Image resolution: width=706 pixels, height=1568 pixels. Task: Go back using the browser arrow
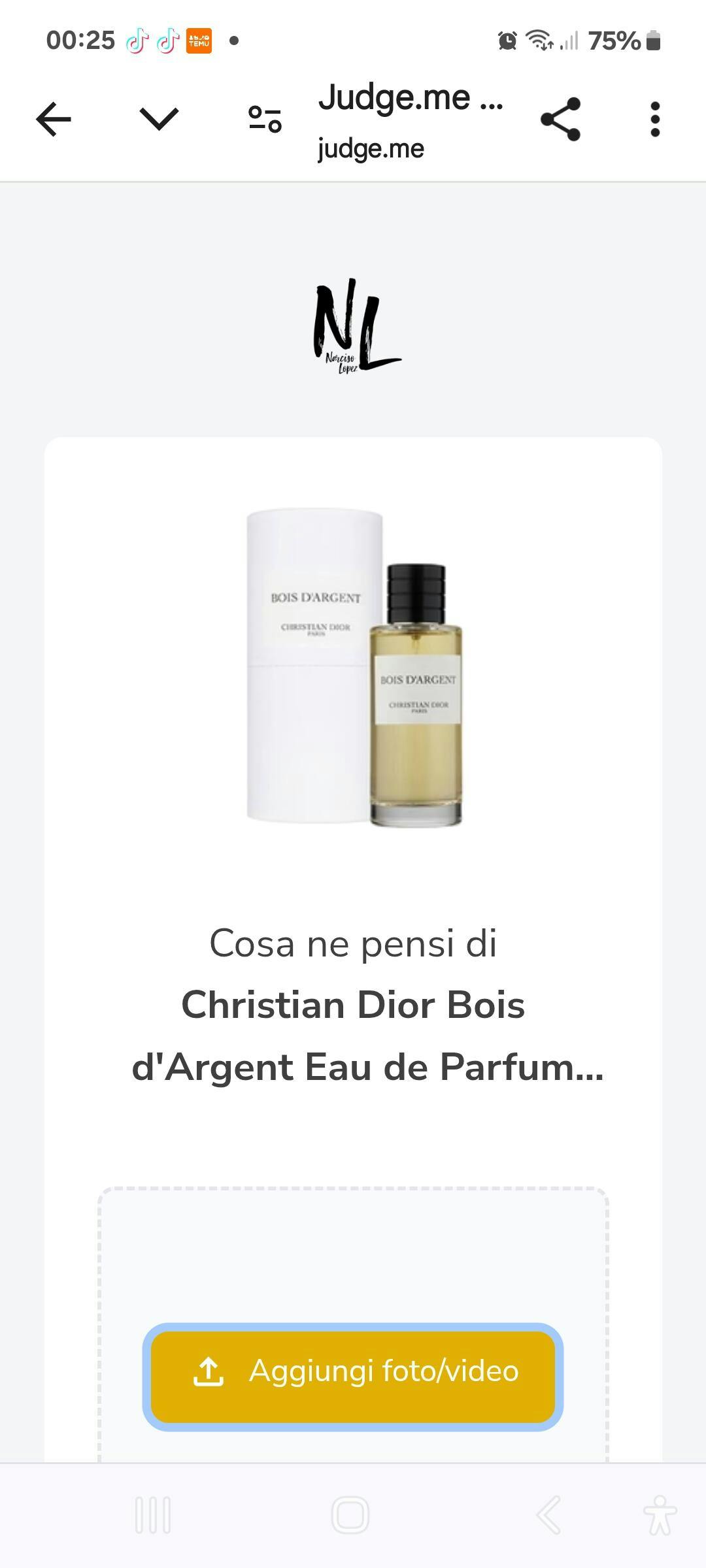(x=54, y=120)
